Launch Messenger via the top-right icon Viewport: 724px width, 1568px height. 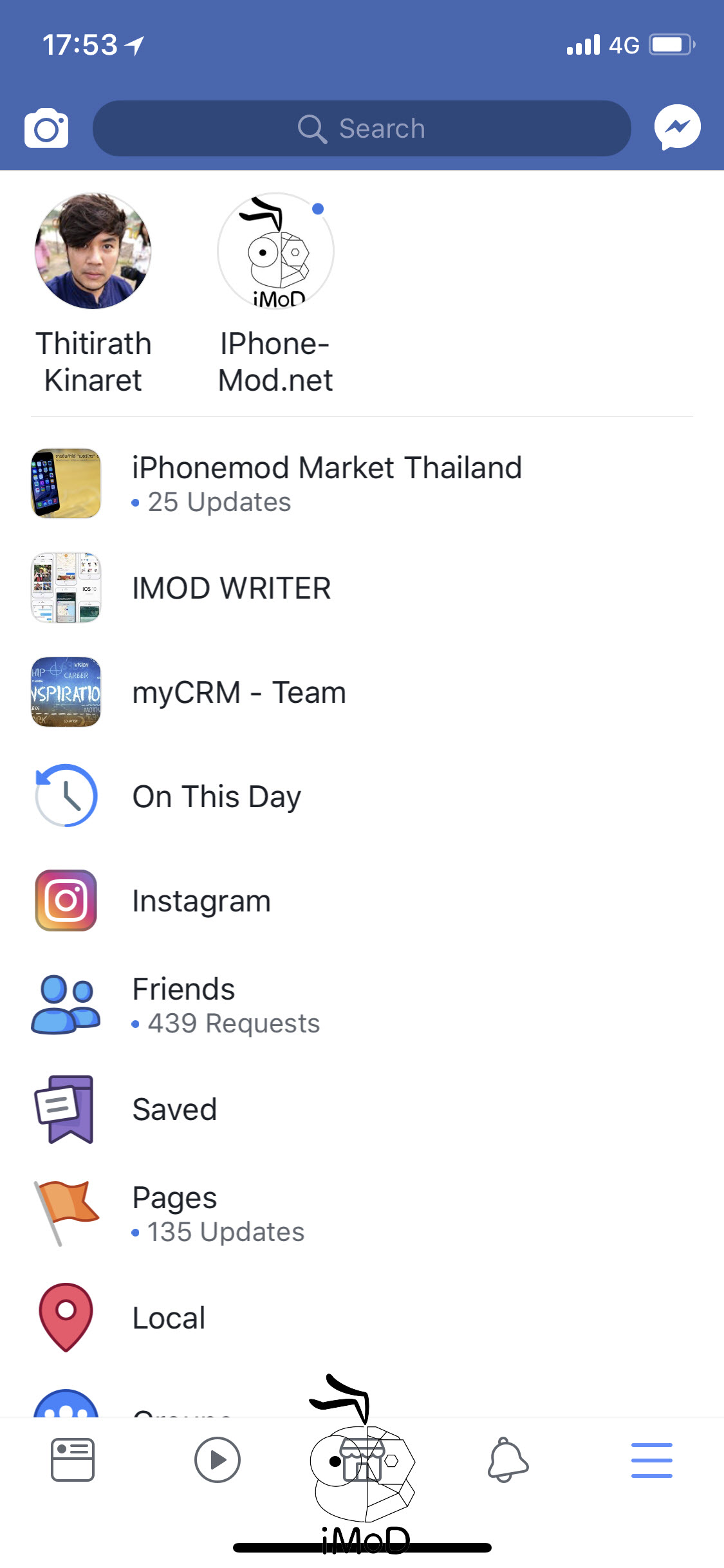677,127
